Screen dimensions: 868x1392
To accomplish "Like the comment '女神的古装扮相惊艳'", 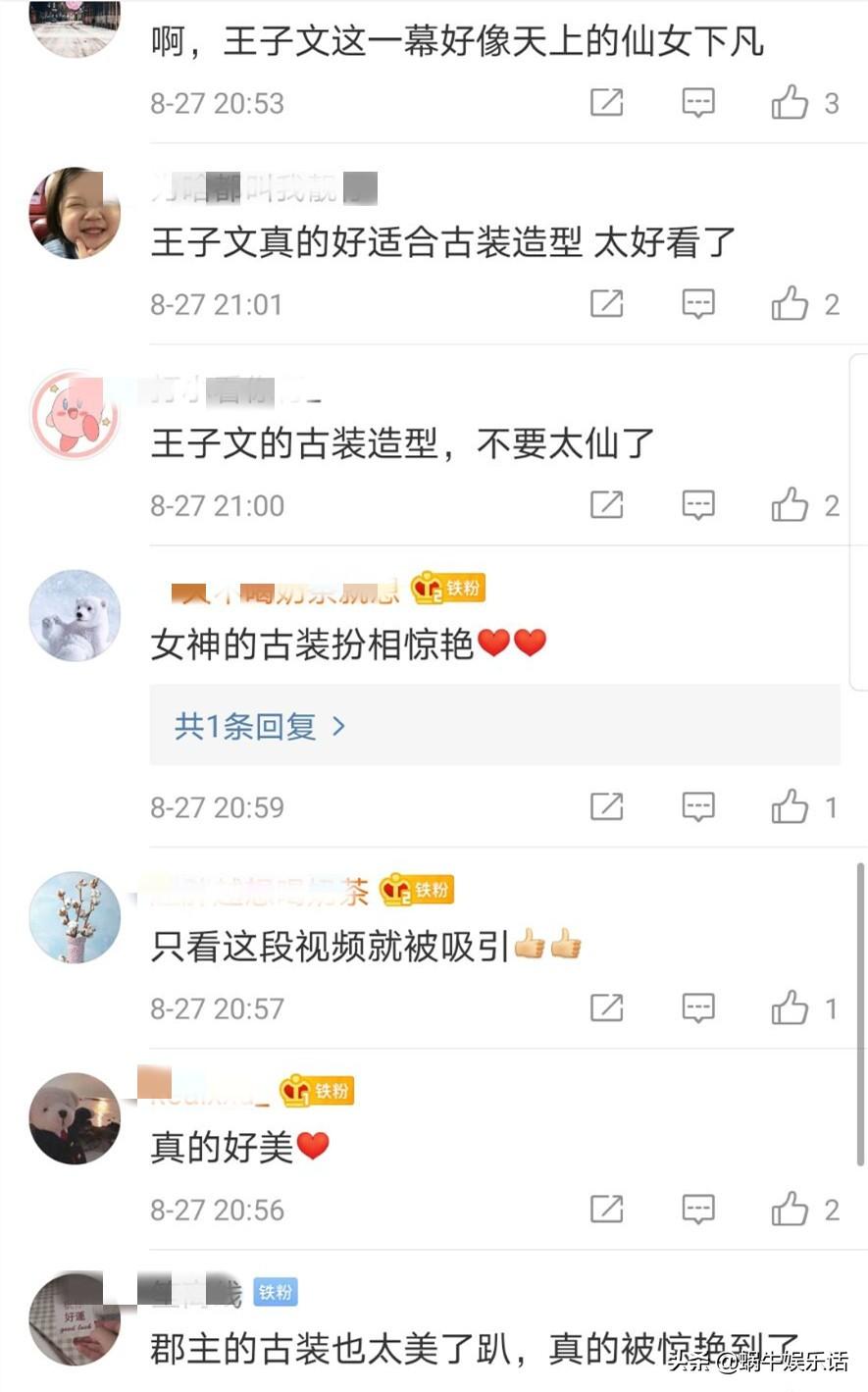I will tap(791, 807).
